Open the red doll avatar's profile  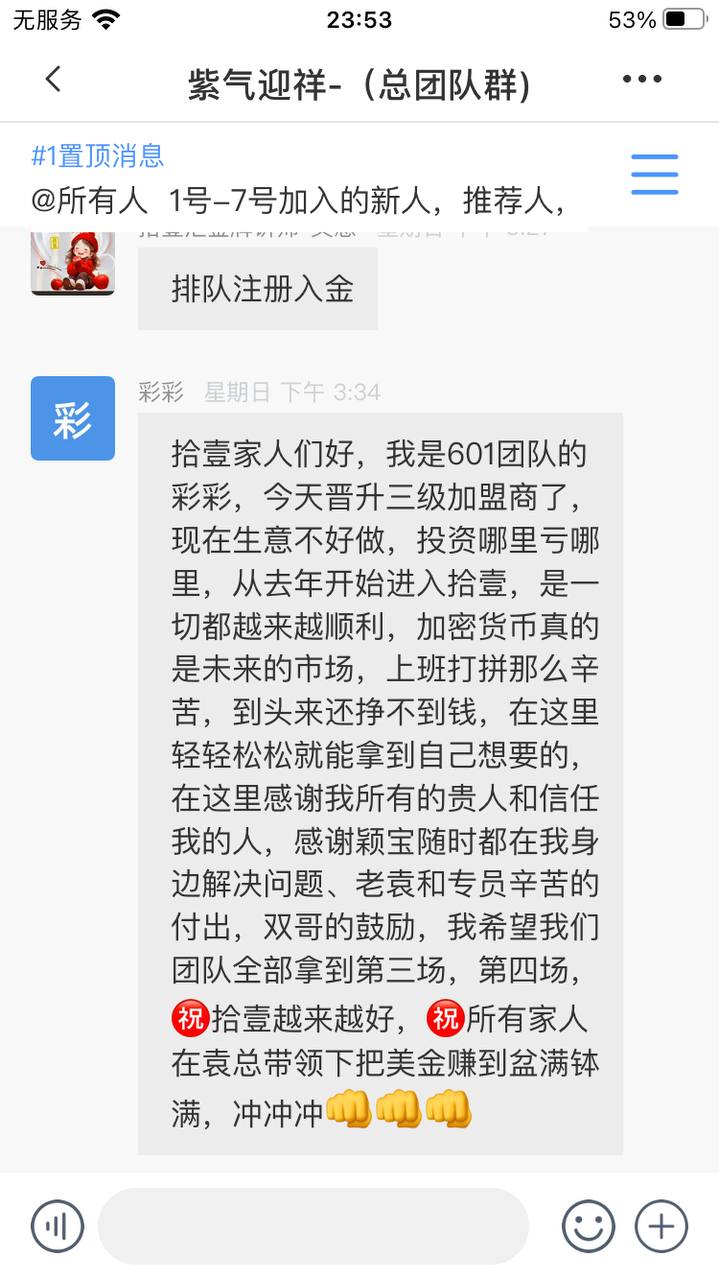tap(72, 263)
